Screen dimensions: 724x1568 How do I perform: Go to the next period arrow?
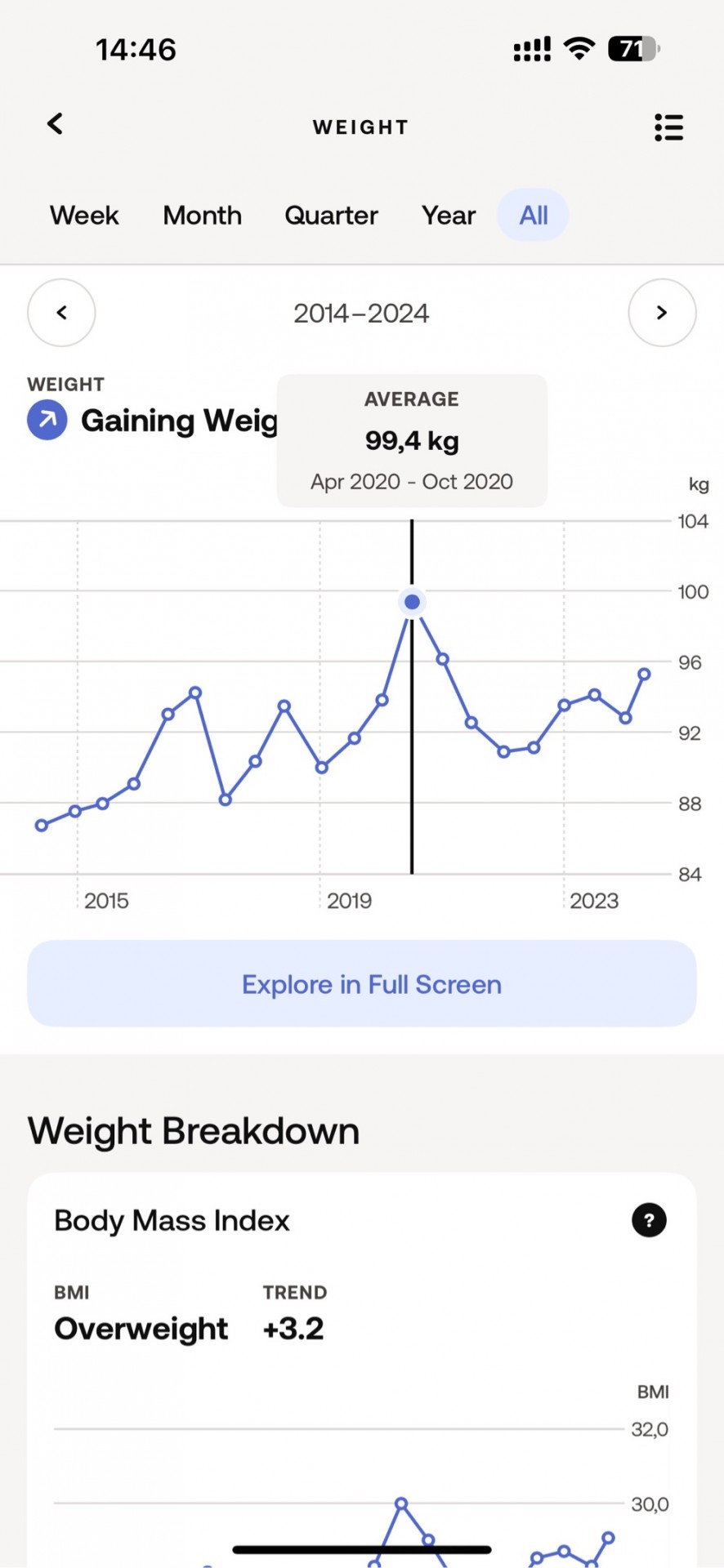click(x=662, y=313)
